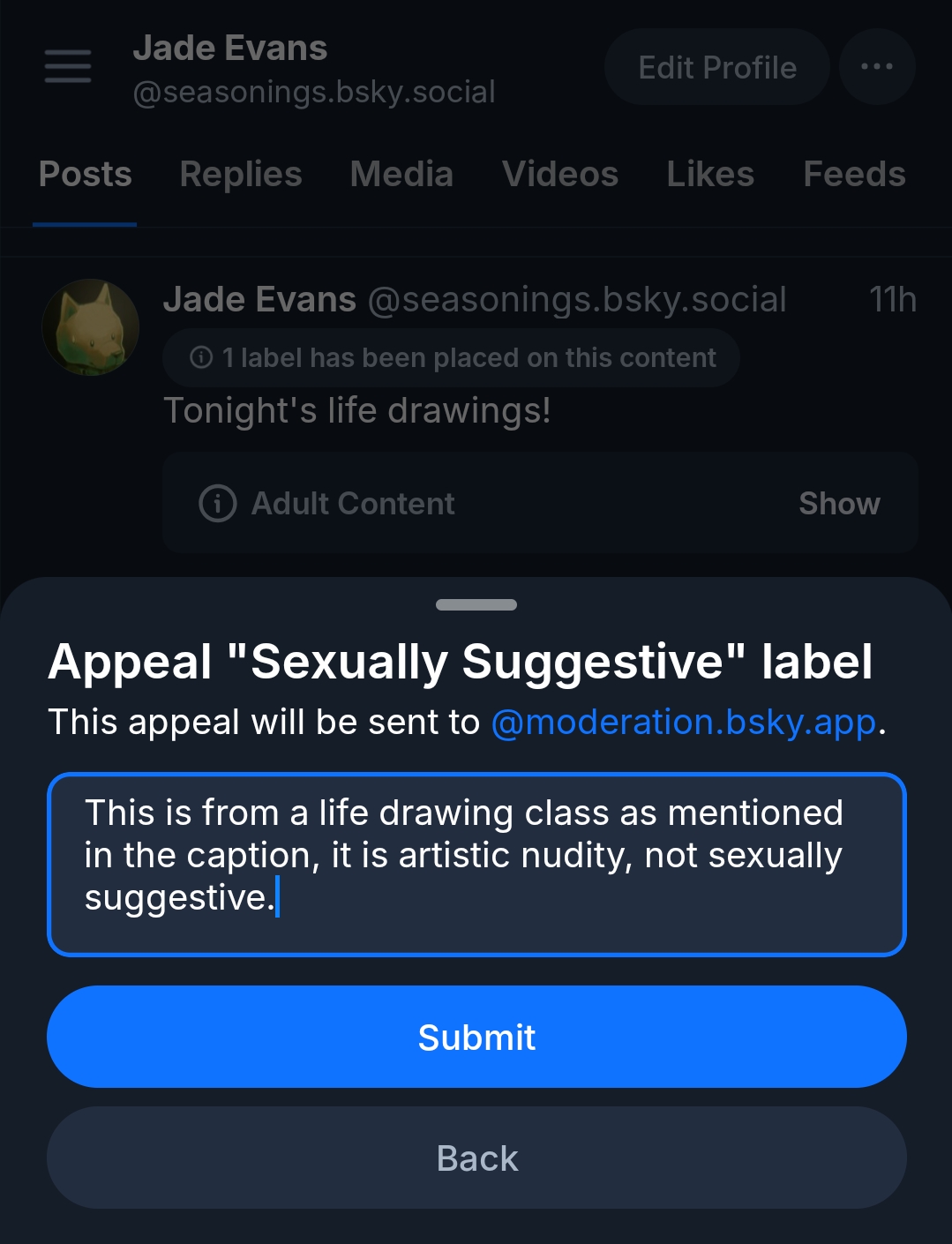Submit the label appeal
The height and width of the screenshot is (1244, 952).
[x=476, y=1037]
